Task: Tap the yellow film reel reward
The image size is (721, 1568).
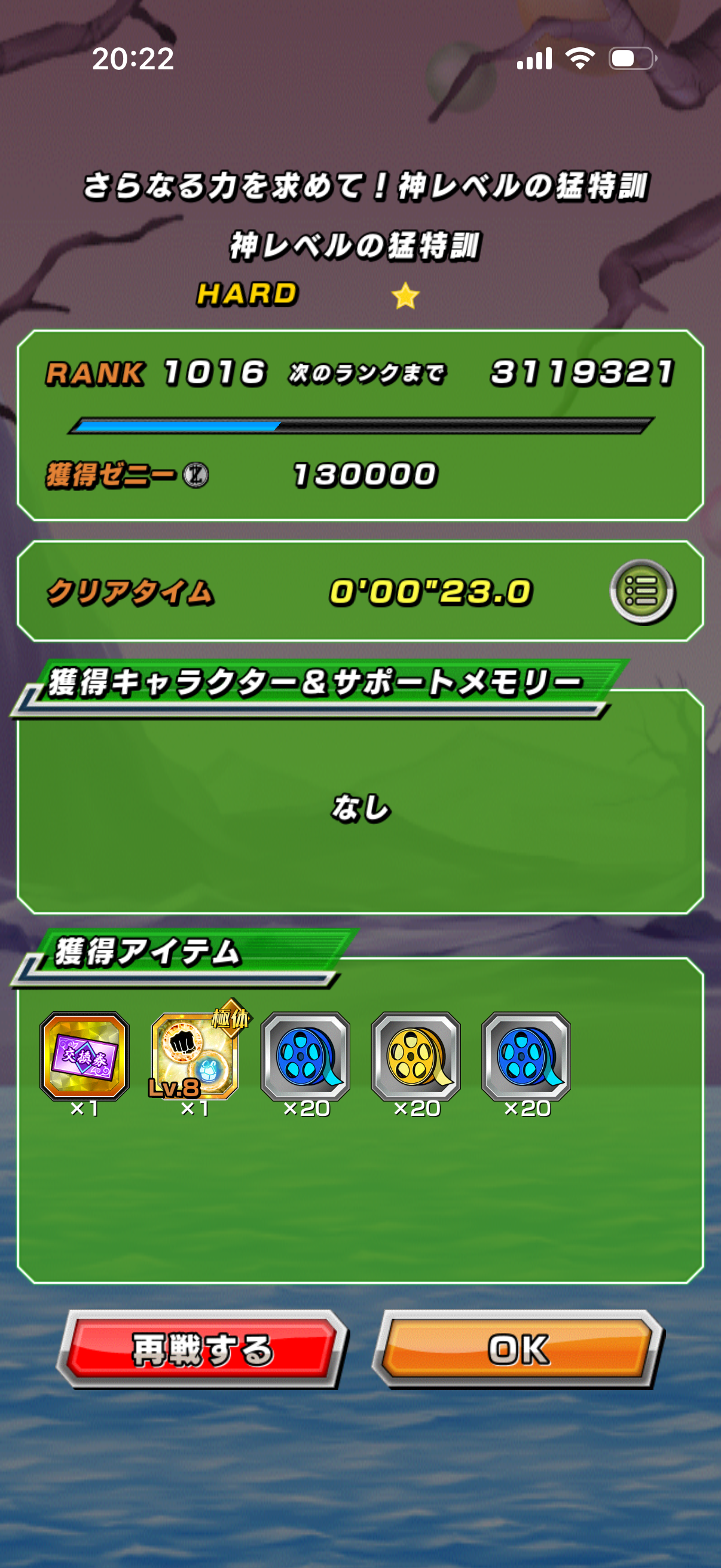Action: point(416,1055)
